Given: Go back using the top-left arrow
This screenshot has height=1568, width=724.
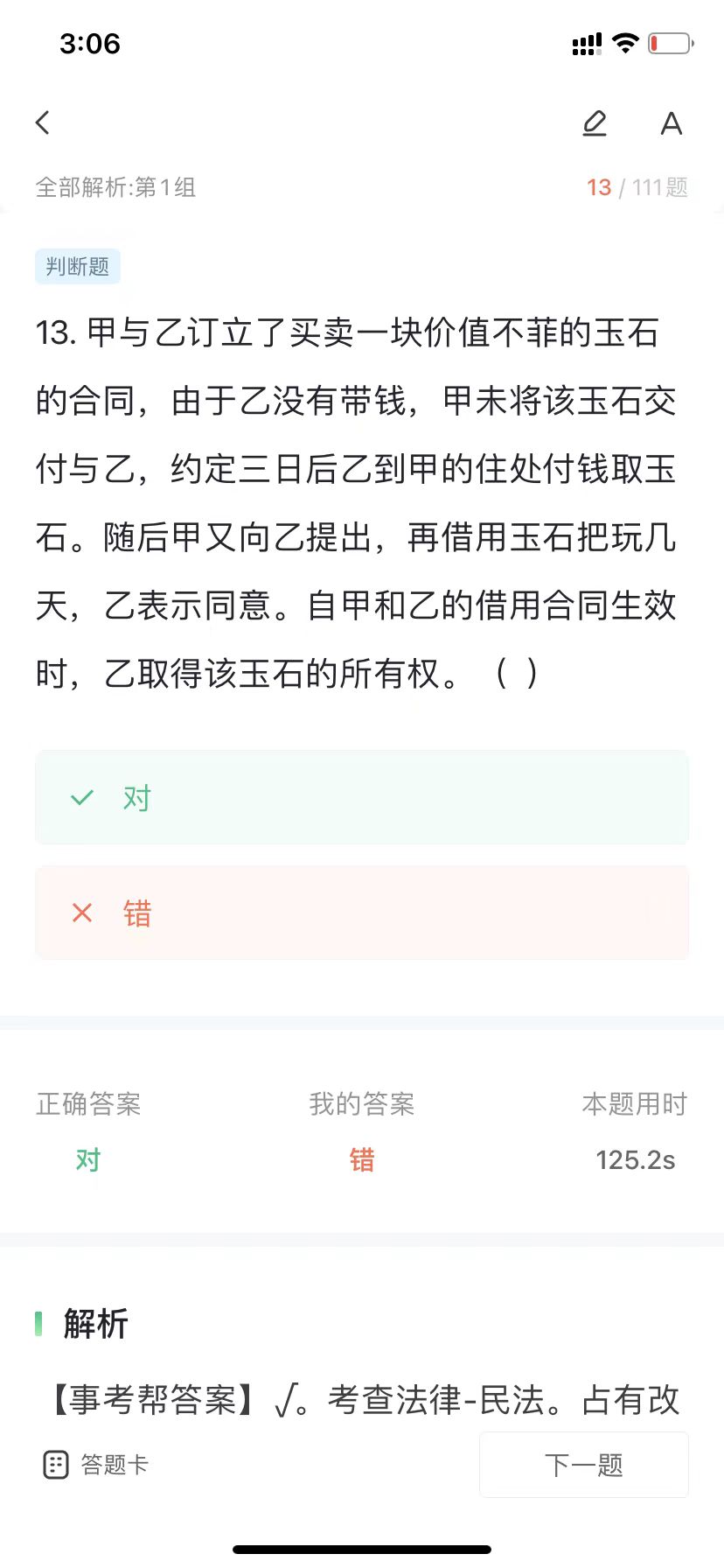Looking at the screenshot, I should click(43, 122).
